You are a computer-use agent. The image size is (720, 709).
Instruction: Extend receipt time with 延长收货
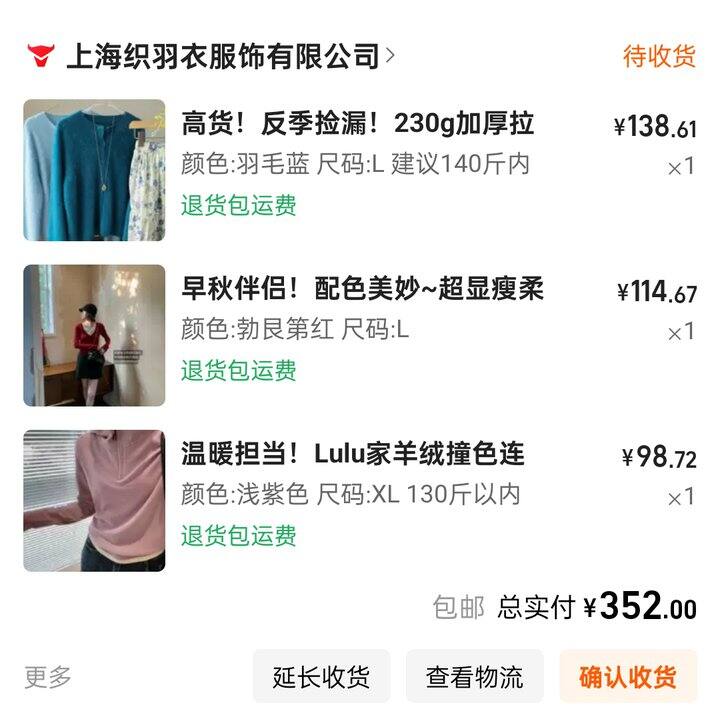click(x=321, y=677)
